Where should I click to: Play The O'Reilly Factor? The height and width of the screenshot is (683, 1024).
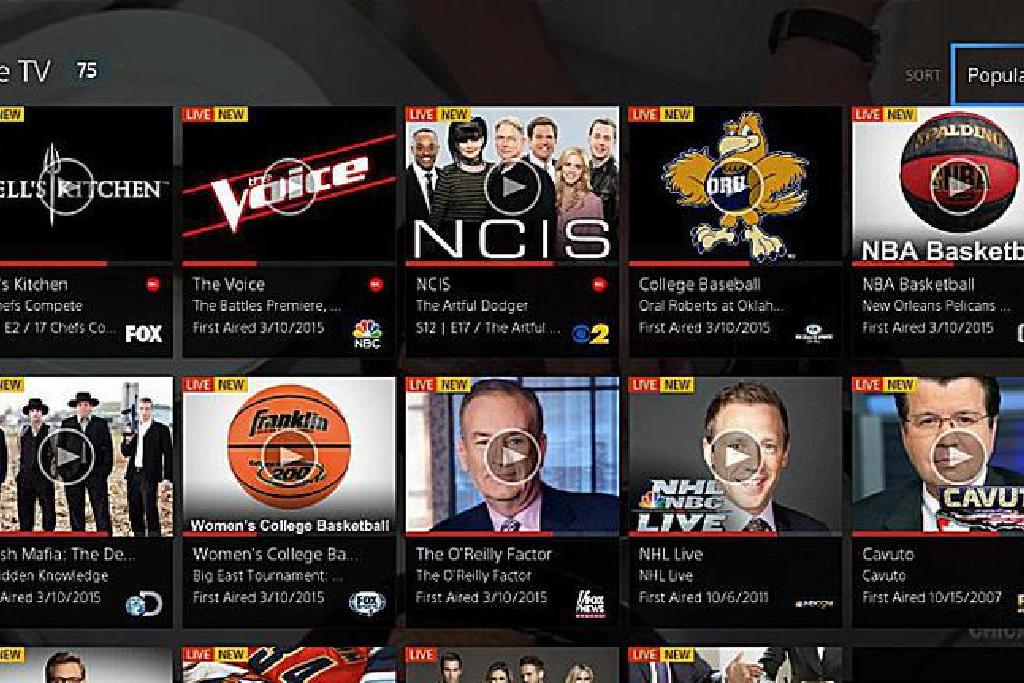512,457
